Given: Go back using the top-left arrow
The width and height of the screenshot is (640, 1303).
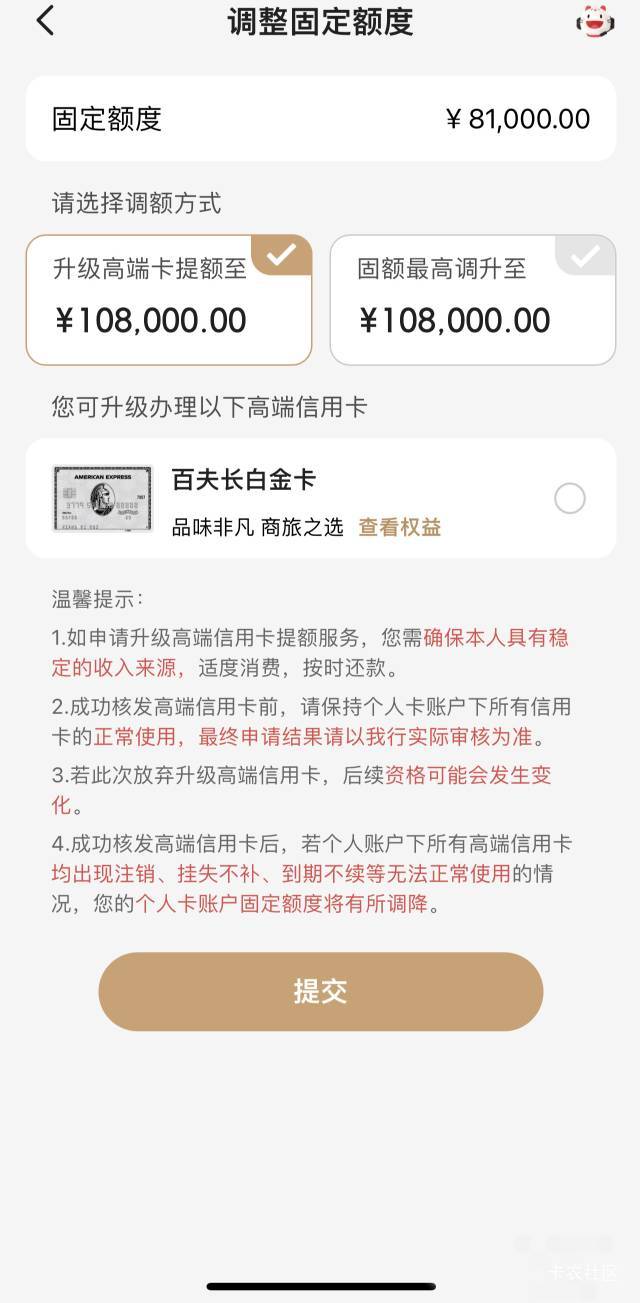Looking at the screenshot, I should pos(45,21).
